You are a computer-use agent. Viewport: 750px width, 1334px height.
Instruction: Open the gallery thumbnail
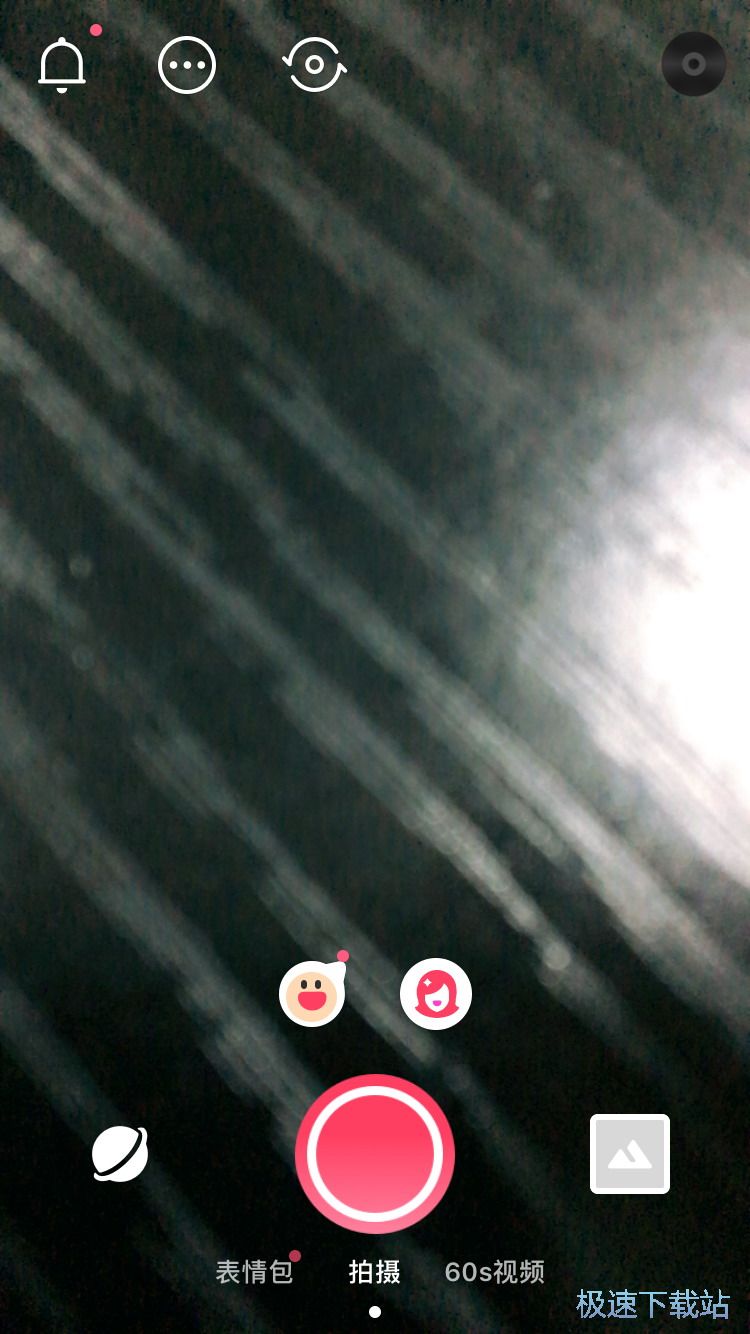tap(630, 1153)
